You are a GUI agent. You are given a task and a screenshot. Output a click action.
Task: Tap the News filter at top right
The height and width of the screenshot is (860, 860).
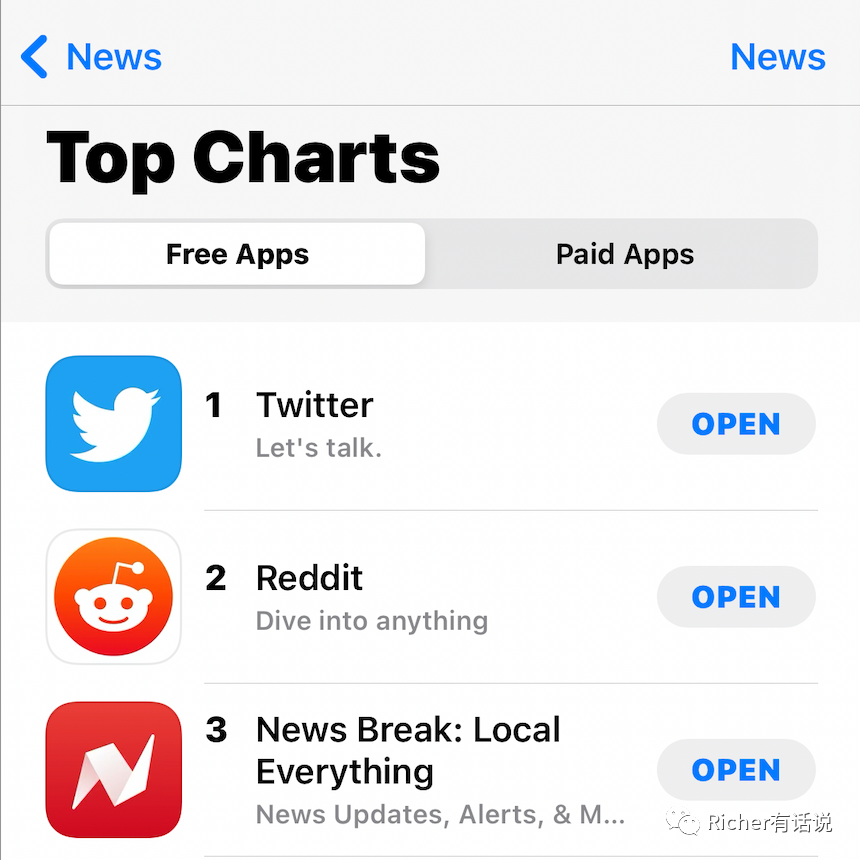click(777, 57)
